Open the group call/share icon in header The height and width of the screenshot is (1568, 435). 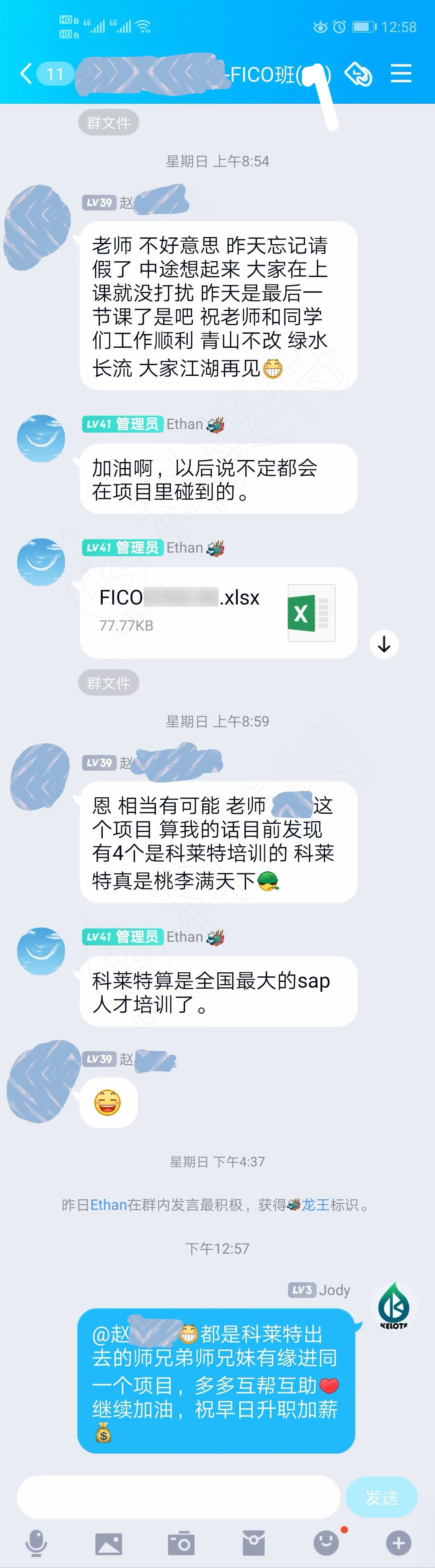pos(358,74)
